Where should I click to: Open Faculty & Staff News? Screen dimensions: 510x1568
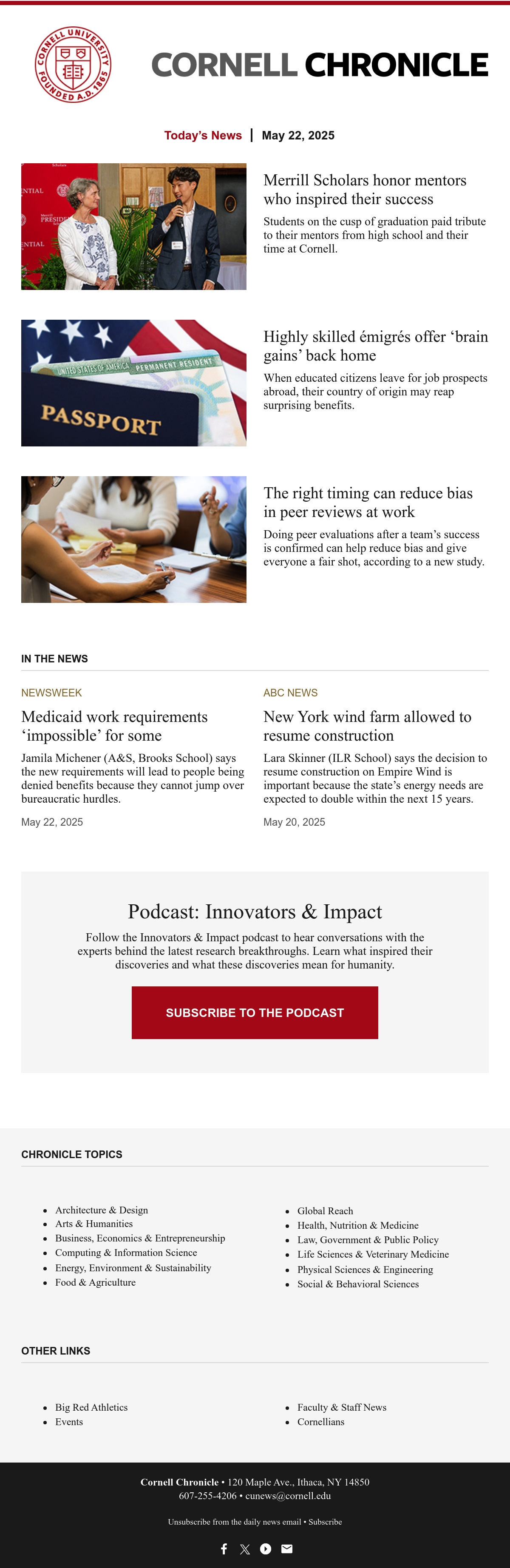click(342, 1407)
